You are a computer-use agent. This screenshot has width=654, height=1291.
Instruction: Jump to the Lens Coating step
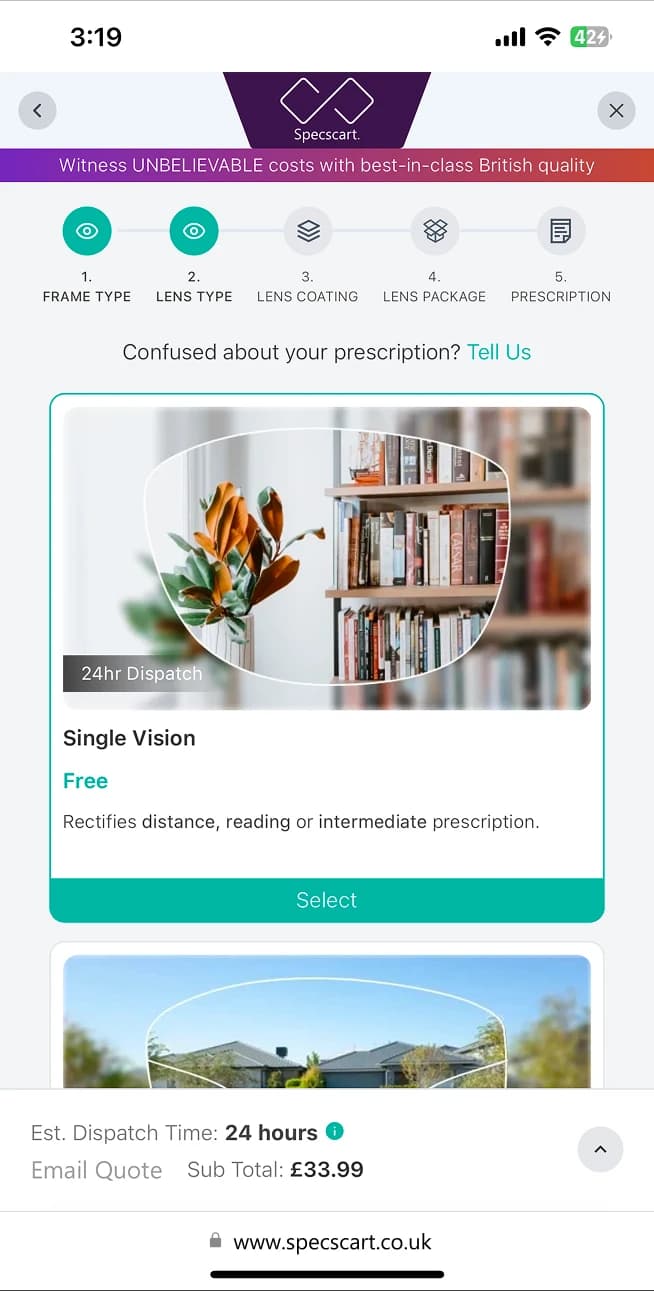[x=308, y=231]
